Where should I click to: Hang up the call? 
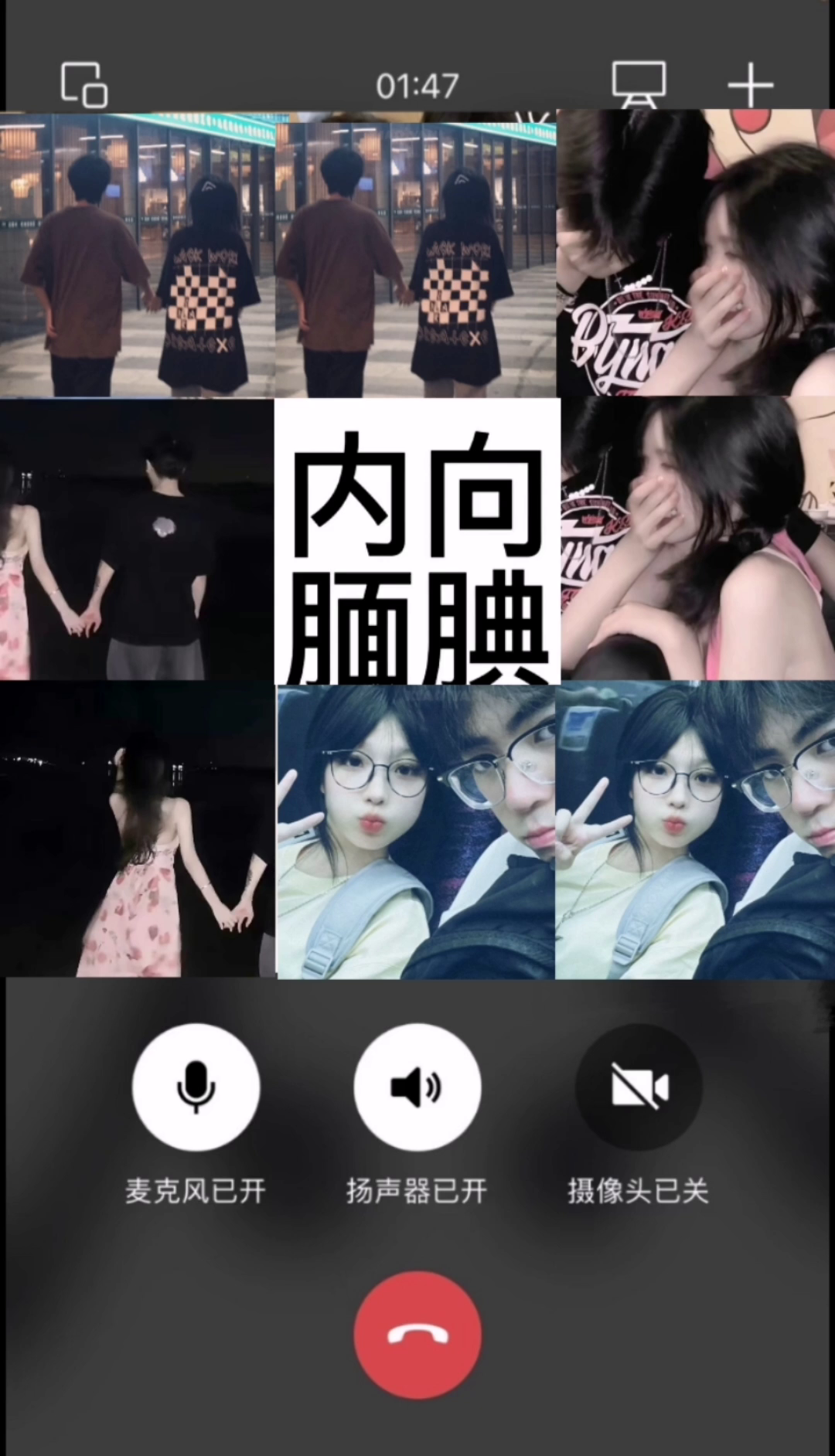coord(417,1335)
